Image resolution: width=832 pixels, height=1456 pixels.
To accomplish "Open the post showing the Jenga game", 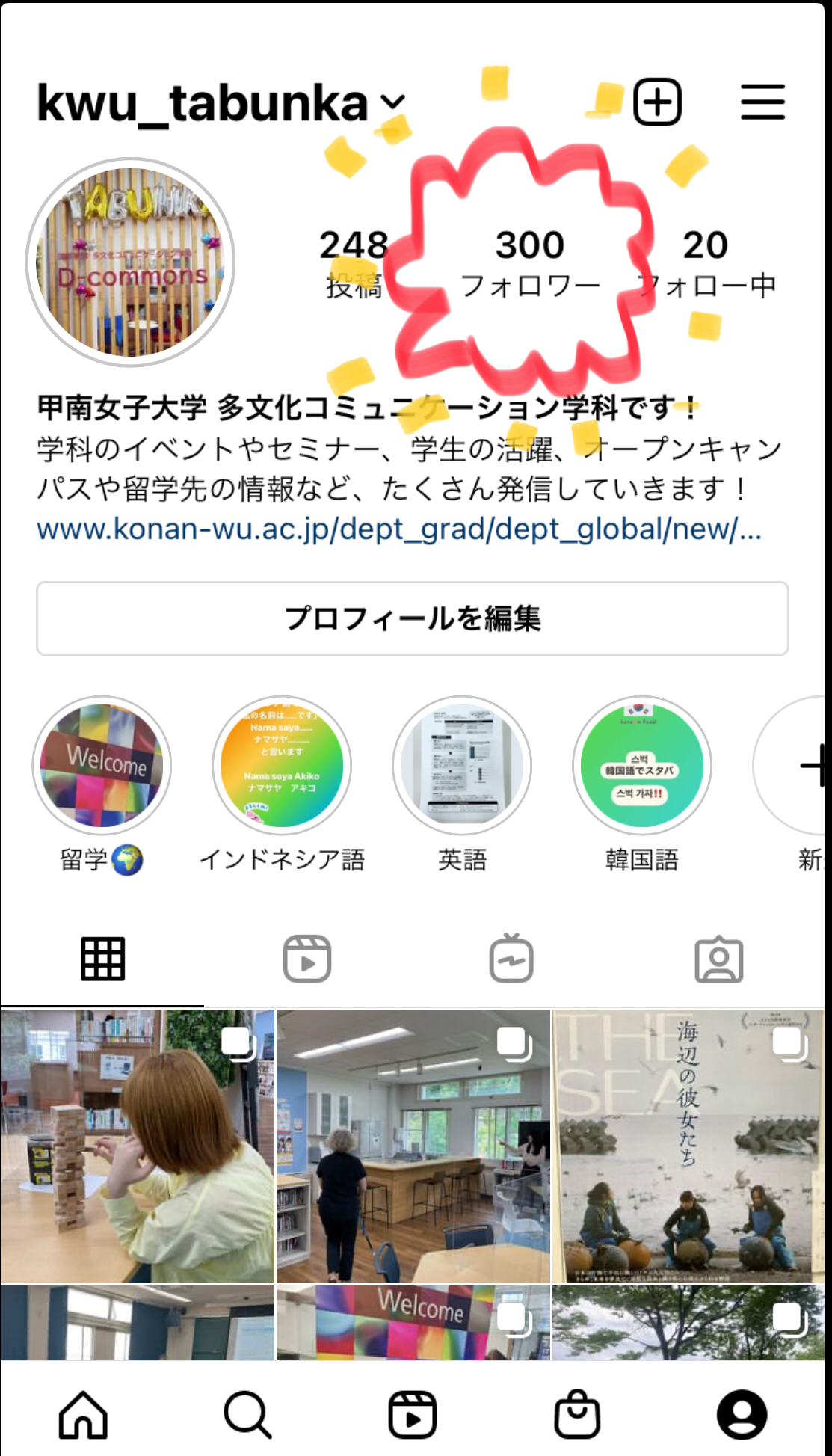I will point(138,1146).
